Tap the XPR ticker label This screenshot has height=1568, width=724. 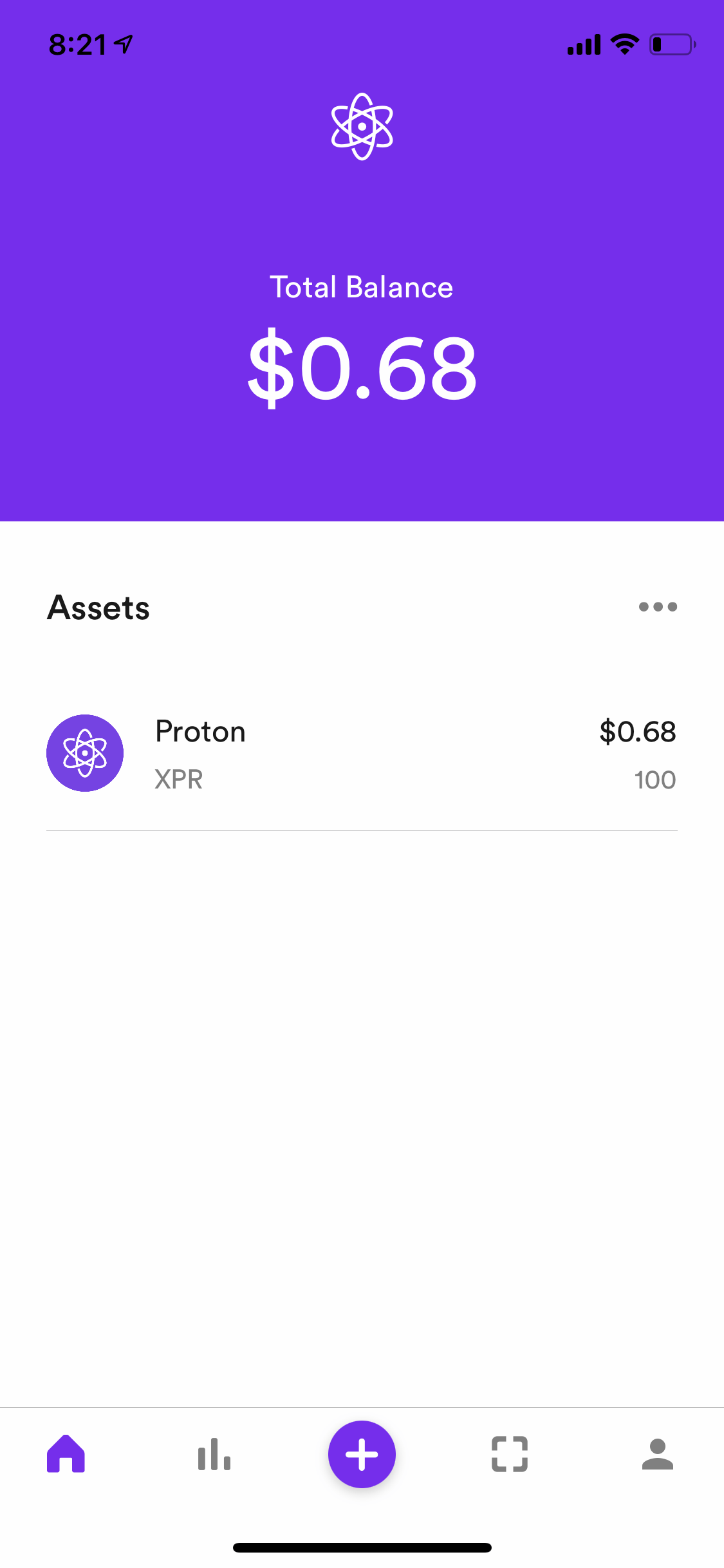pos(179,779)
